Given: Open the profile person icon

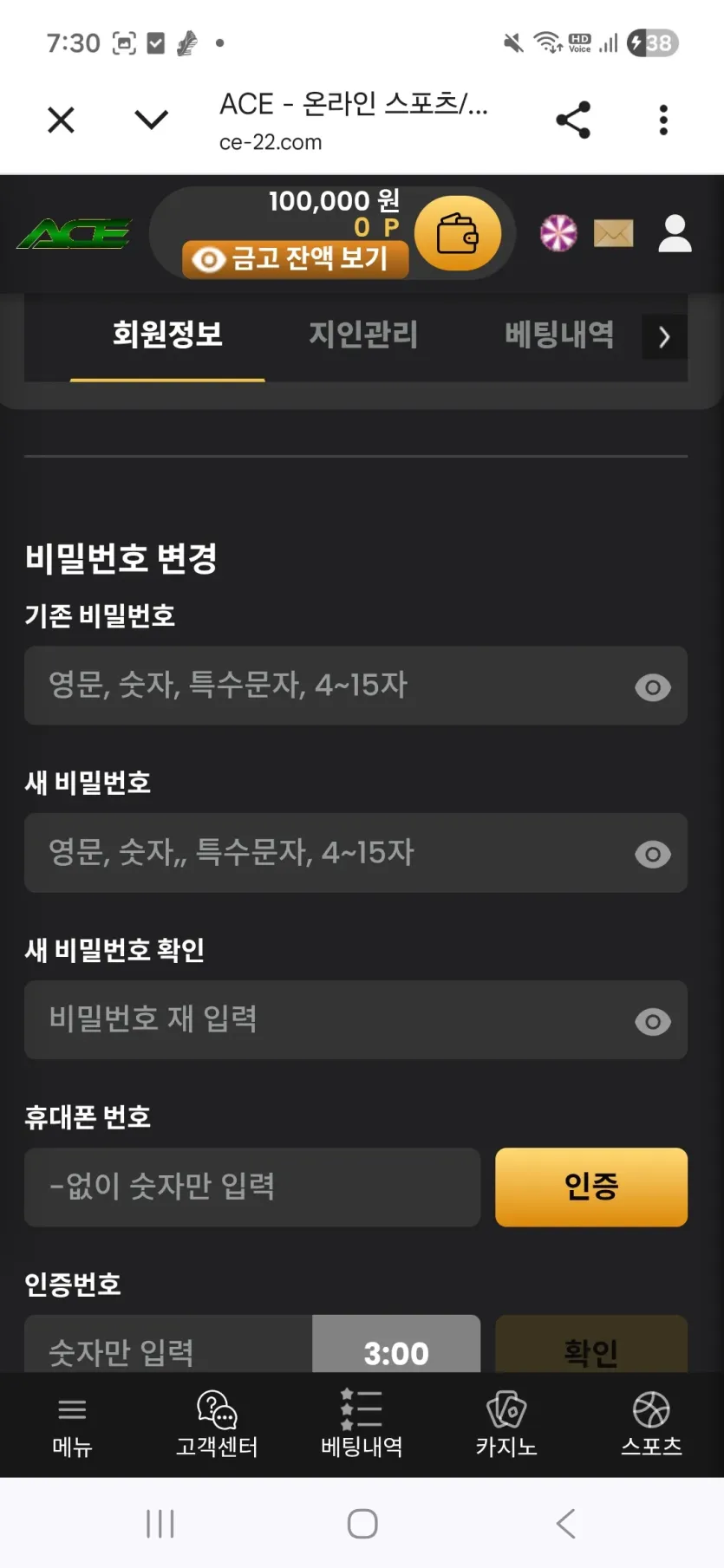Looking at the screenshot, I should pyautogui.click(x=675, y=233).
